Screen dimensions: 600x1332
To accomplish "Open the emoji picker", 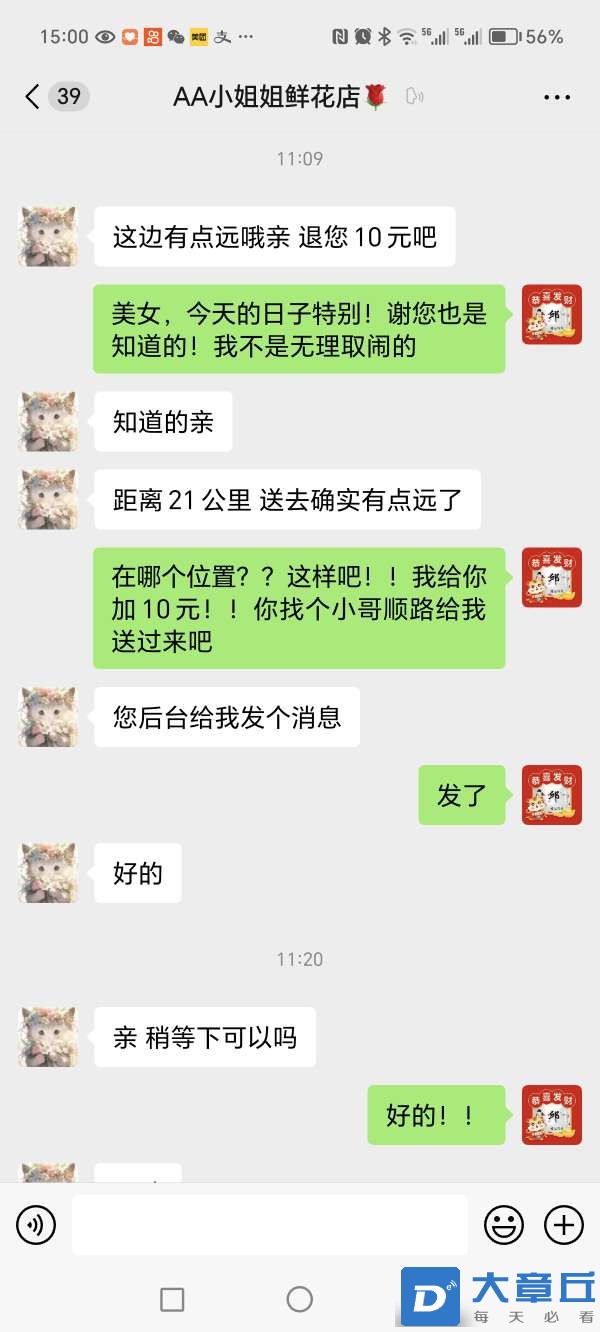I will click(x=504, y=1224).
